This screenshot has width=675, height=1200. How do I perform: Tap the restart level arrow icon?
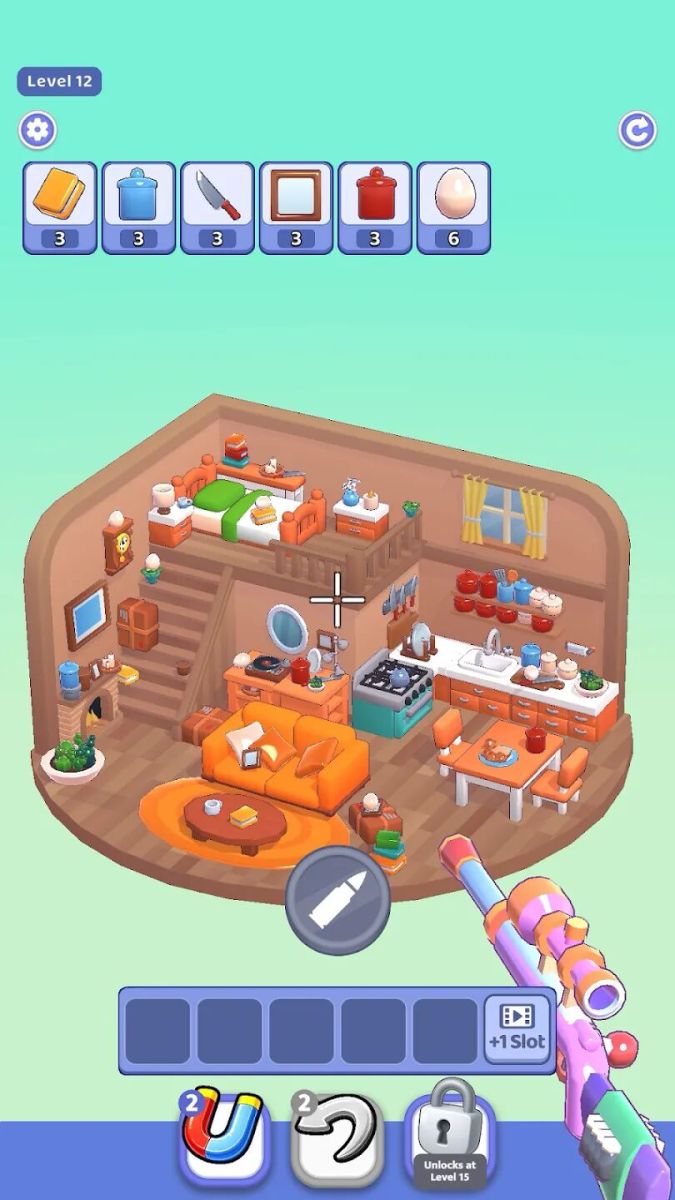coord(637,130)
